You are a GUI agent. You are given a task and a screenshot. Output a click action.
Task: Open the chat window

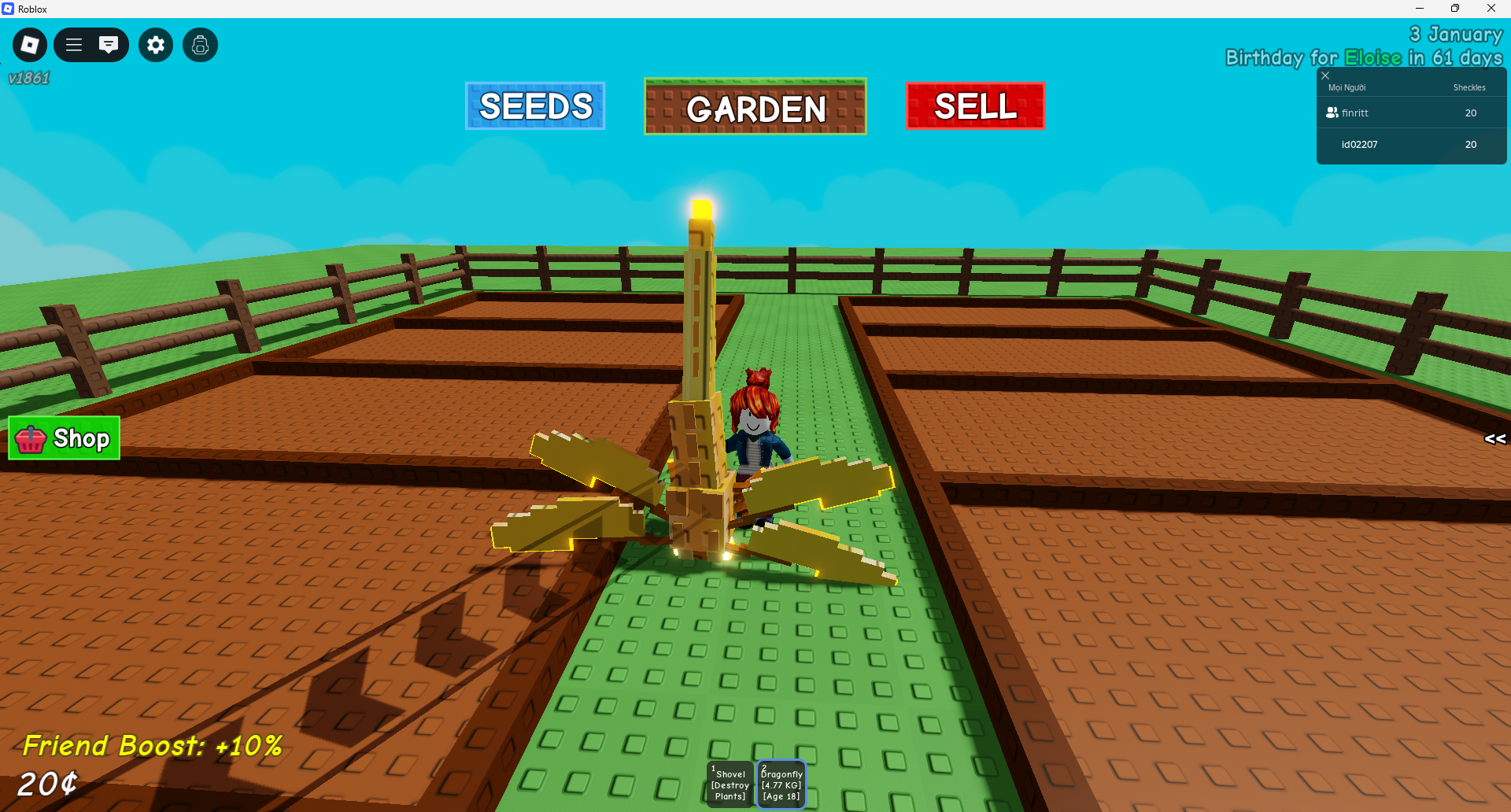pyautogui.click(x=109, y=45)
